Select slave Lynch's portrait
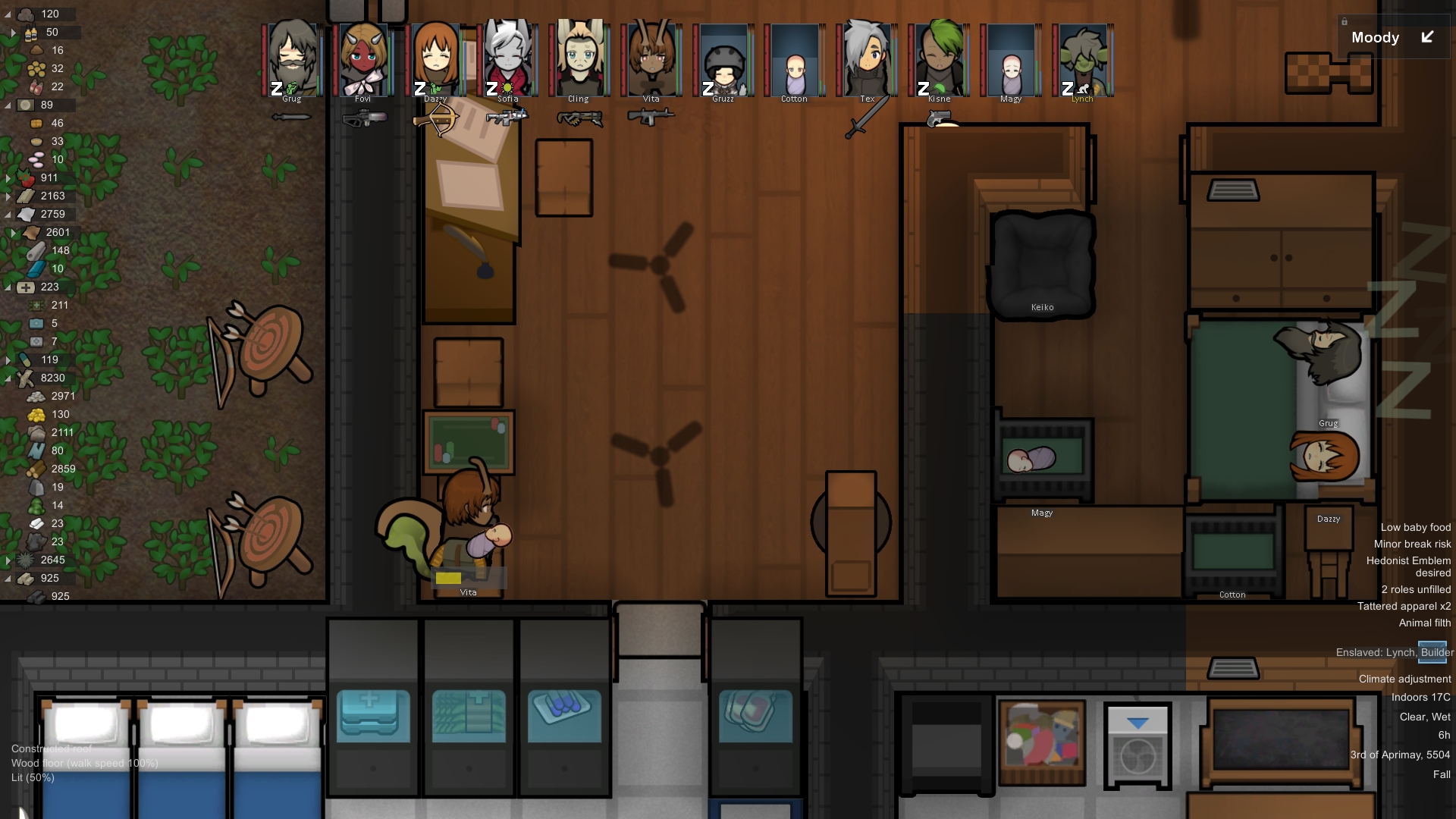 [x=1082, y=59]
